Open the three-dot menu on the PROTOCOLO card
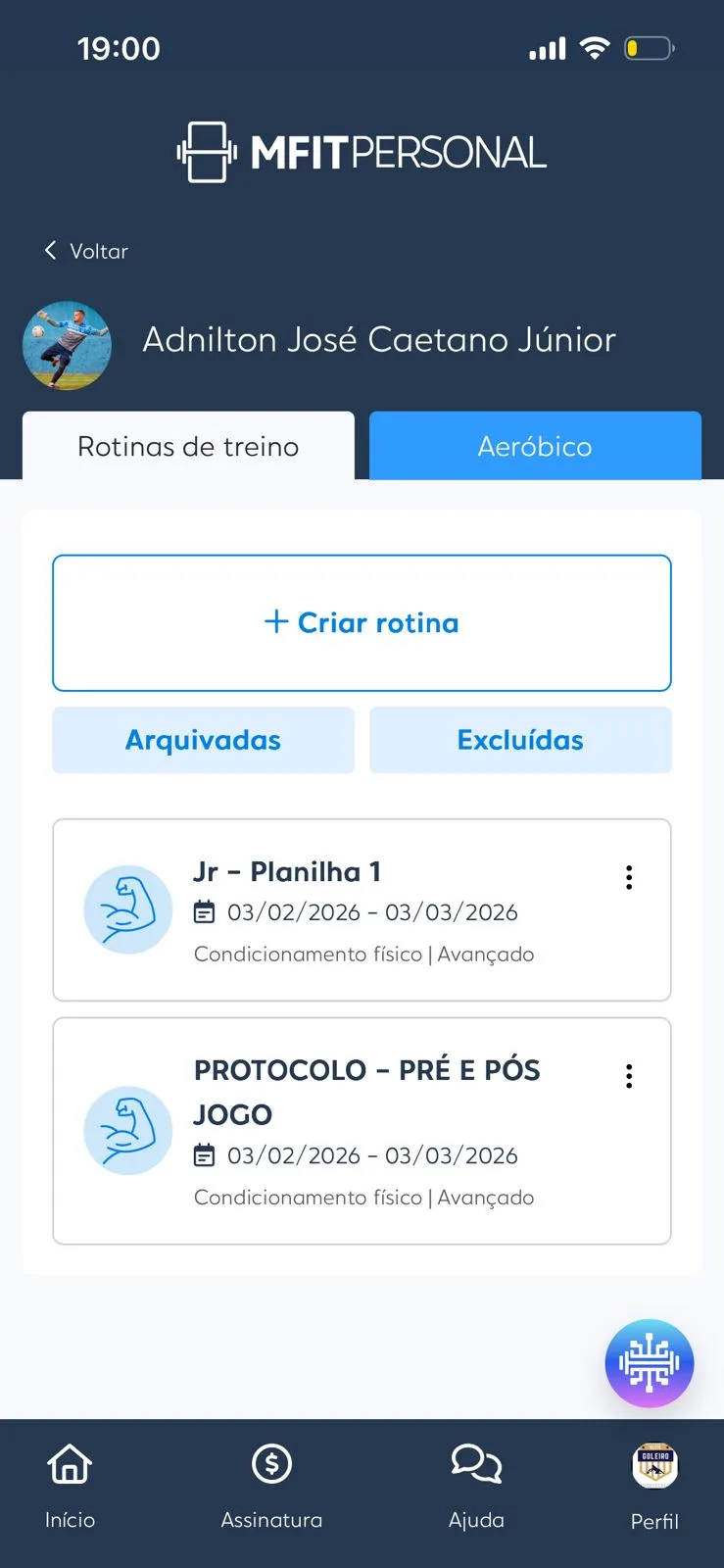The image size is (724, 1568). (628, 1075)
